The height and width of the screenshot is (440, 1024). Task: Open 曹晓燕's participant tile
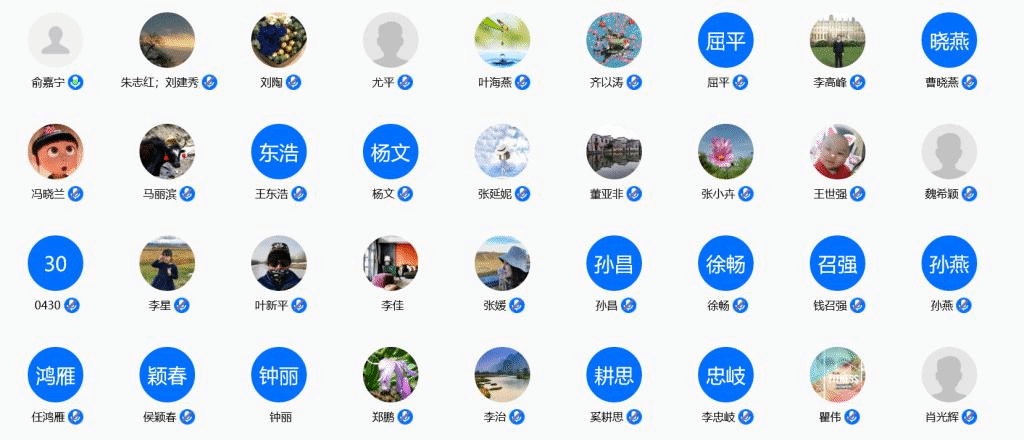click(949, 40)
